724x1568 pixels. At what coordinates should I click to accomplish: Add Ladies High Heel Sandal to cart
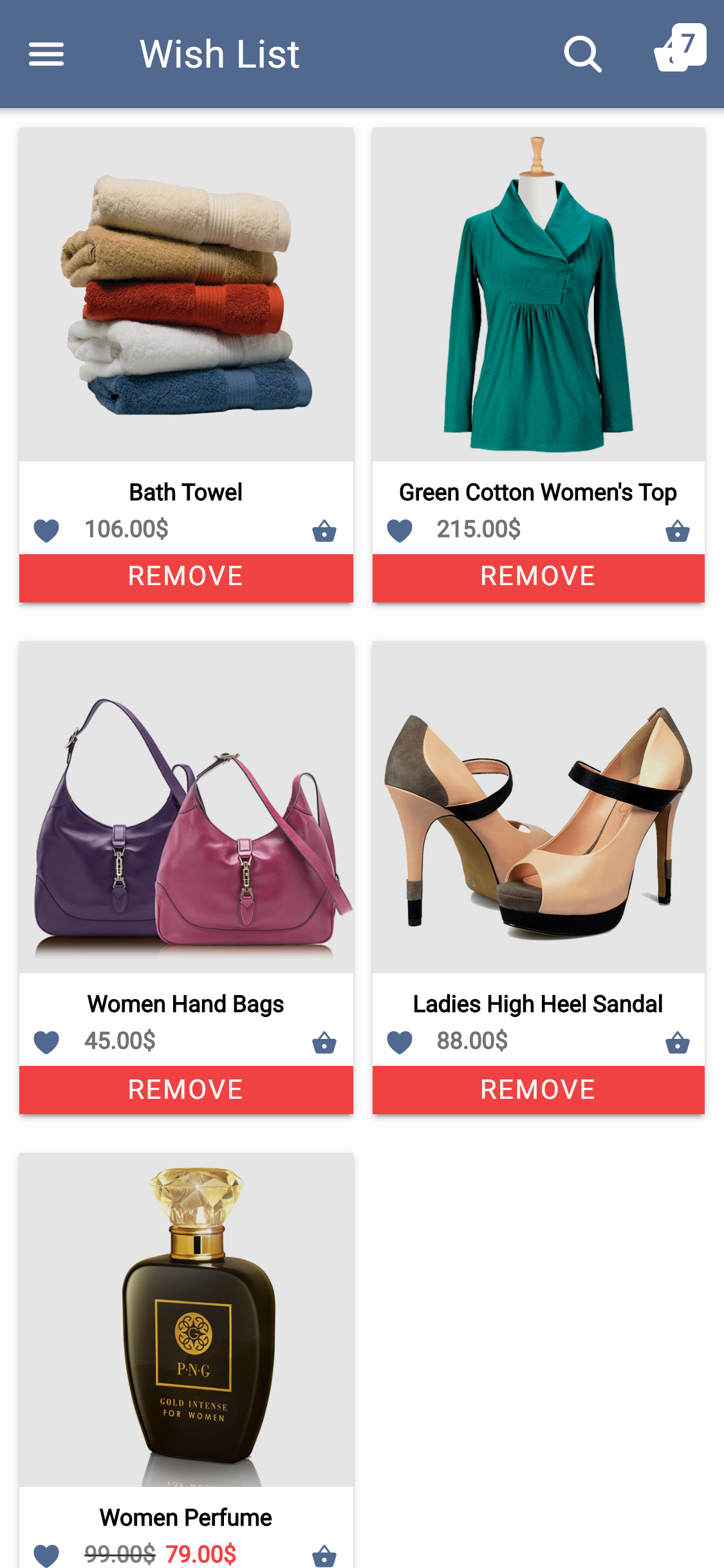[677, 1043]
